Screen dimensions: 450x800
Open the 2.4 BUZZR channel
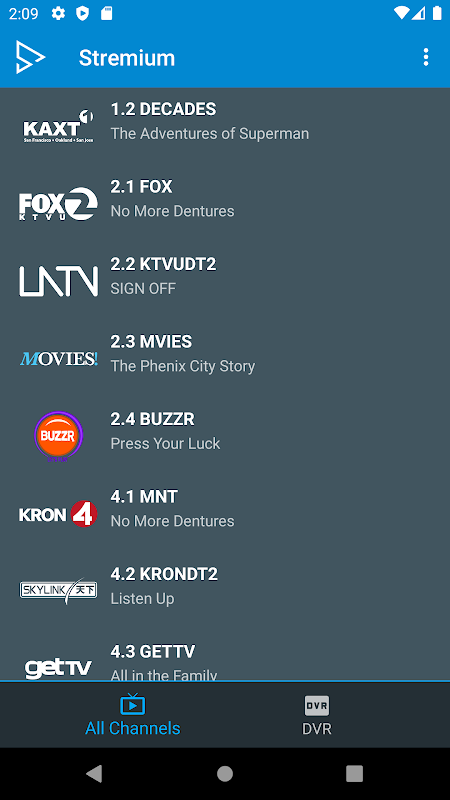tap(225, 436)
